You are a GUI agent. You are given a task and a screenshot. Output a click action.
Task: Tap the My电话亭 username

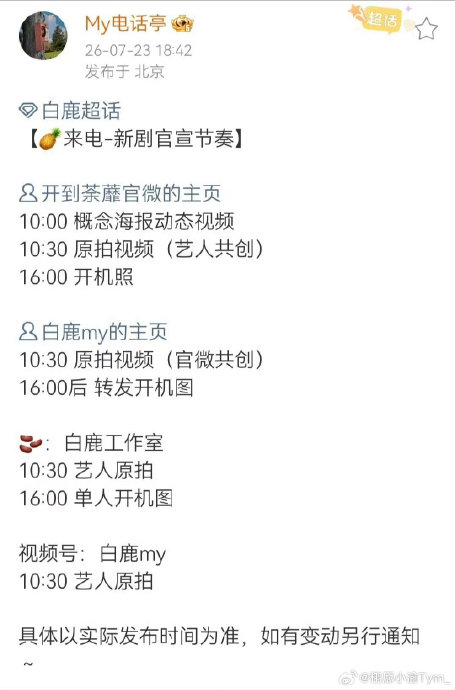(x=126, y=23)
